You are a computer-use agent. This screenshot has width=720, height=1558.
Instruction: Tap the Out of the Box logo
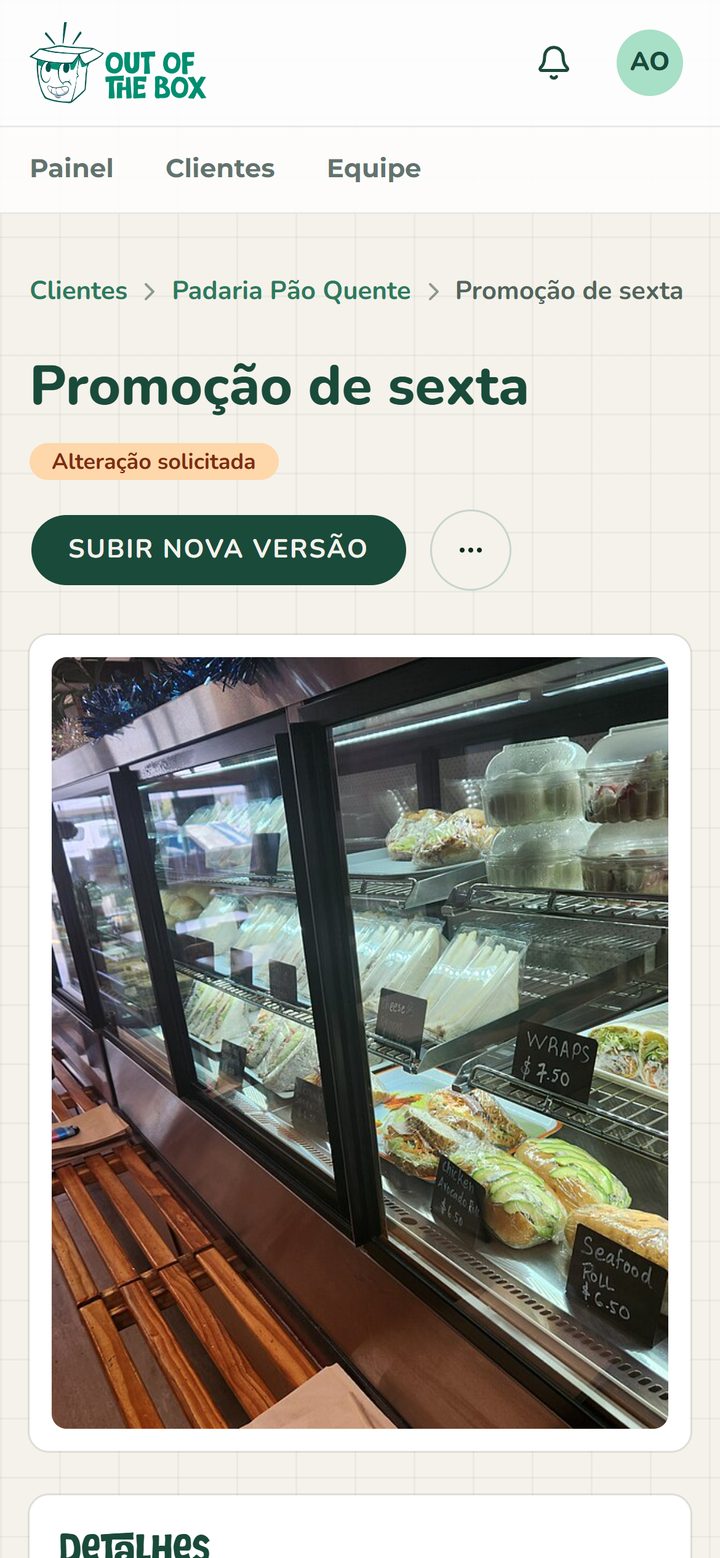118,63
